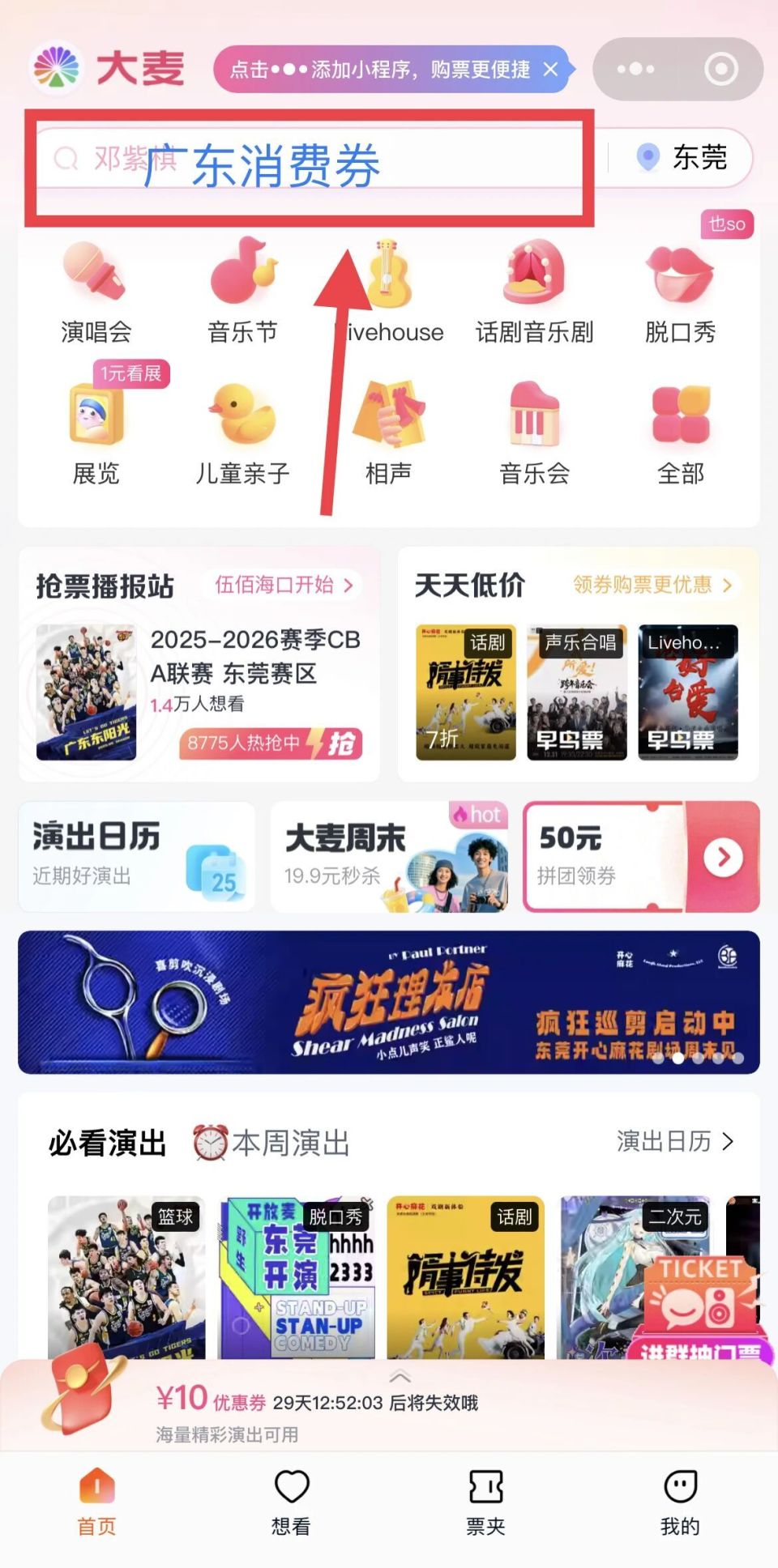Open the 相声 crosstalk icon
This screenshot has width=778, height=1568.
click(387, 421)
